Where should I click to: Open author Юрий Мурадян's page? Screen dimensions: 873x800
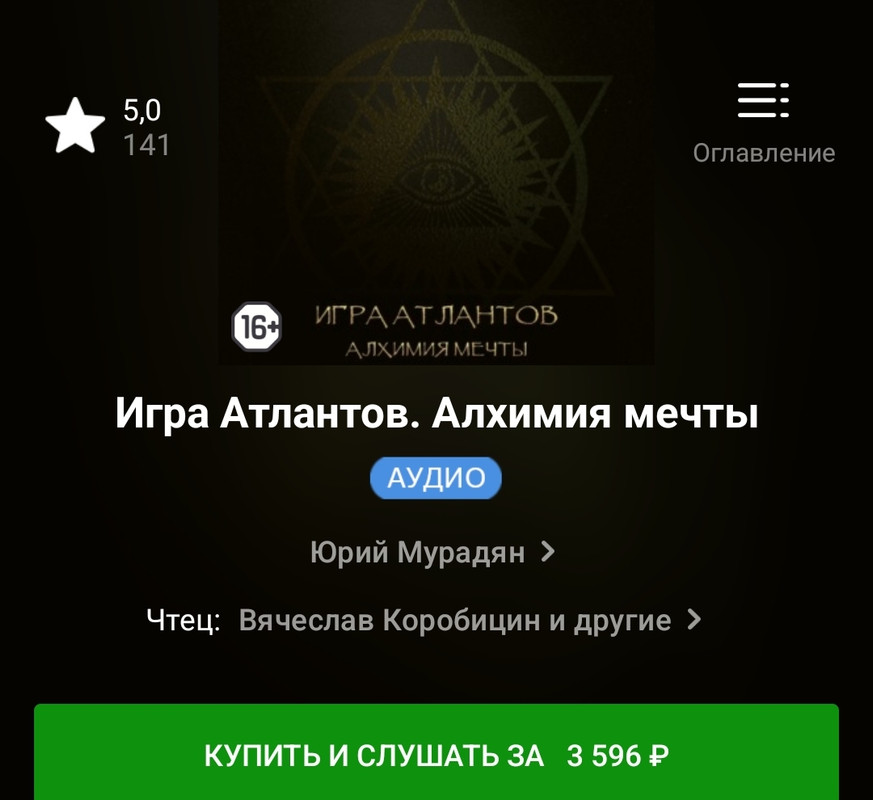[432, 552]
